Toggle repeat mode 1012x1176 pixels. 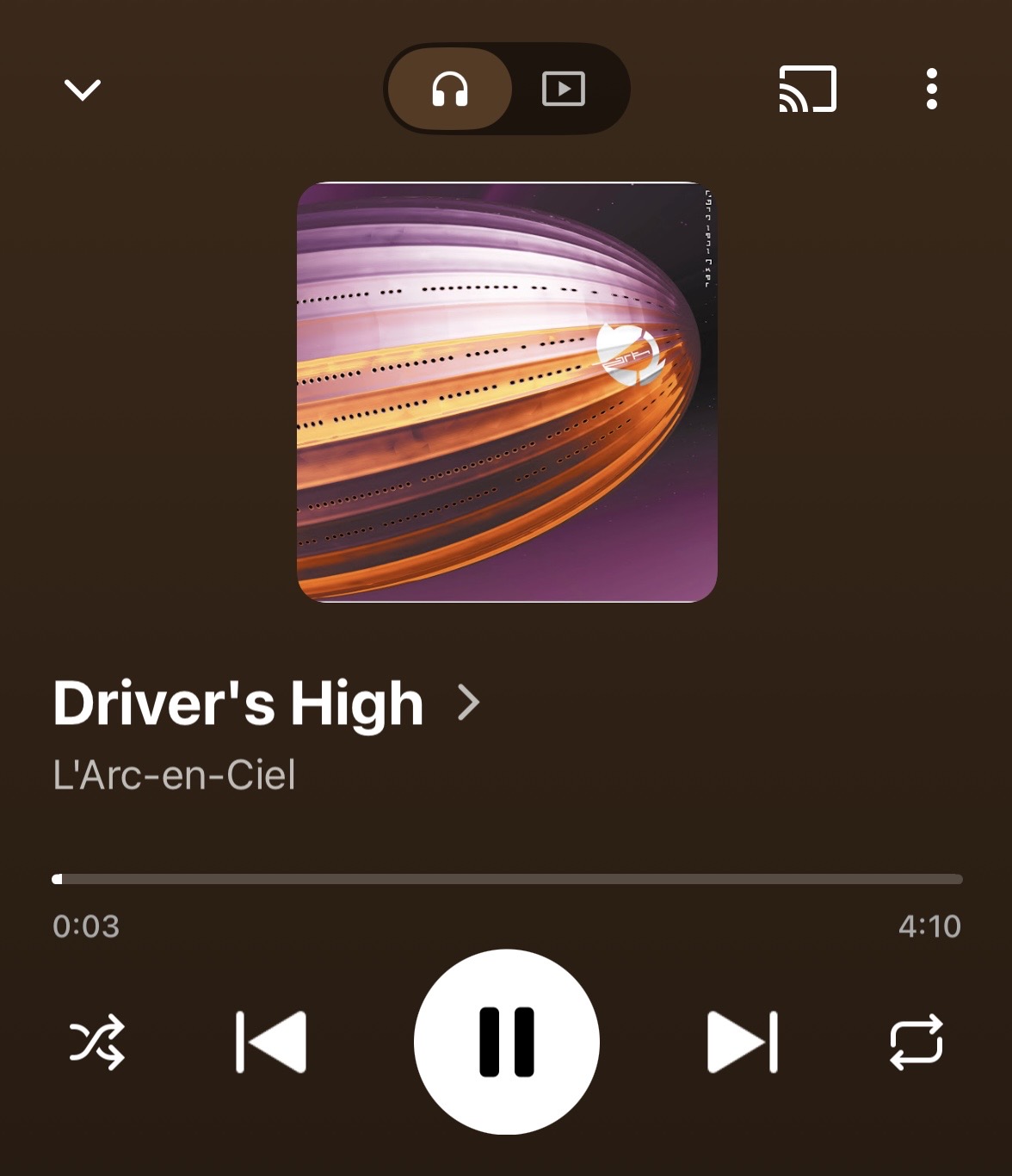[916, 1042]
